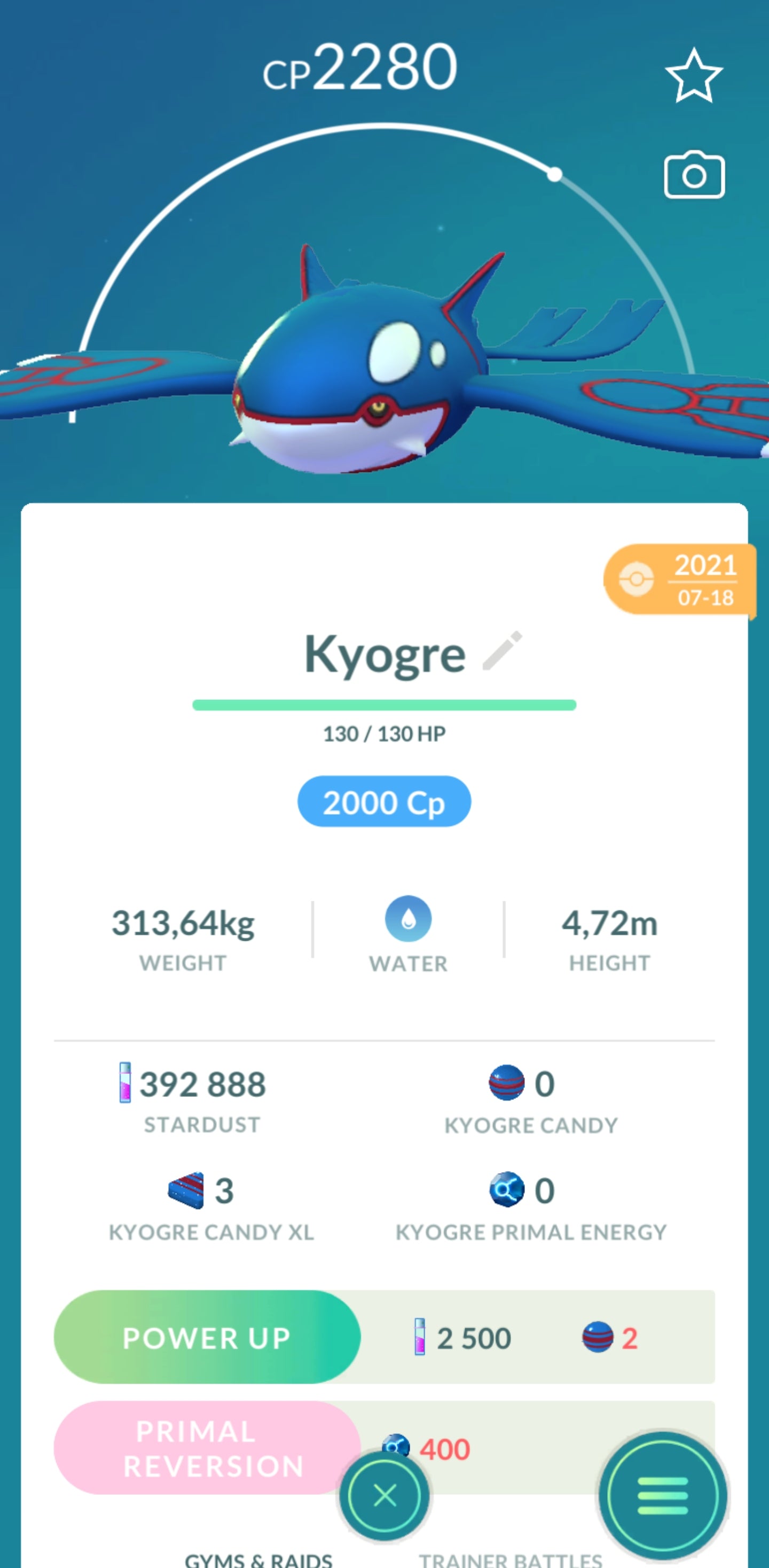Screen dimensions: 769x1568
Task: Tap the Primal Reversion button
Action: coord(207,1448)
